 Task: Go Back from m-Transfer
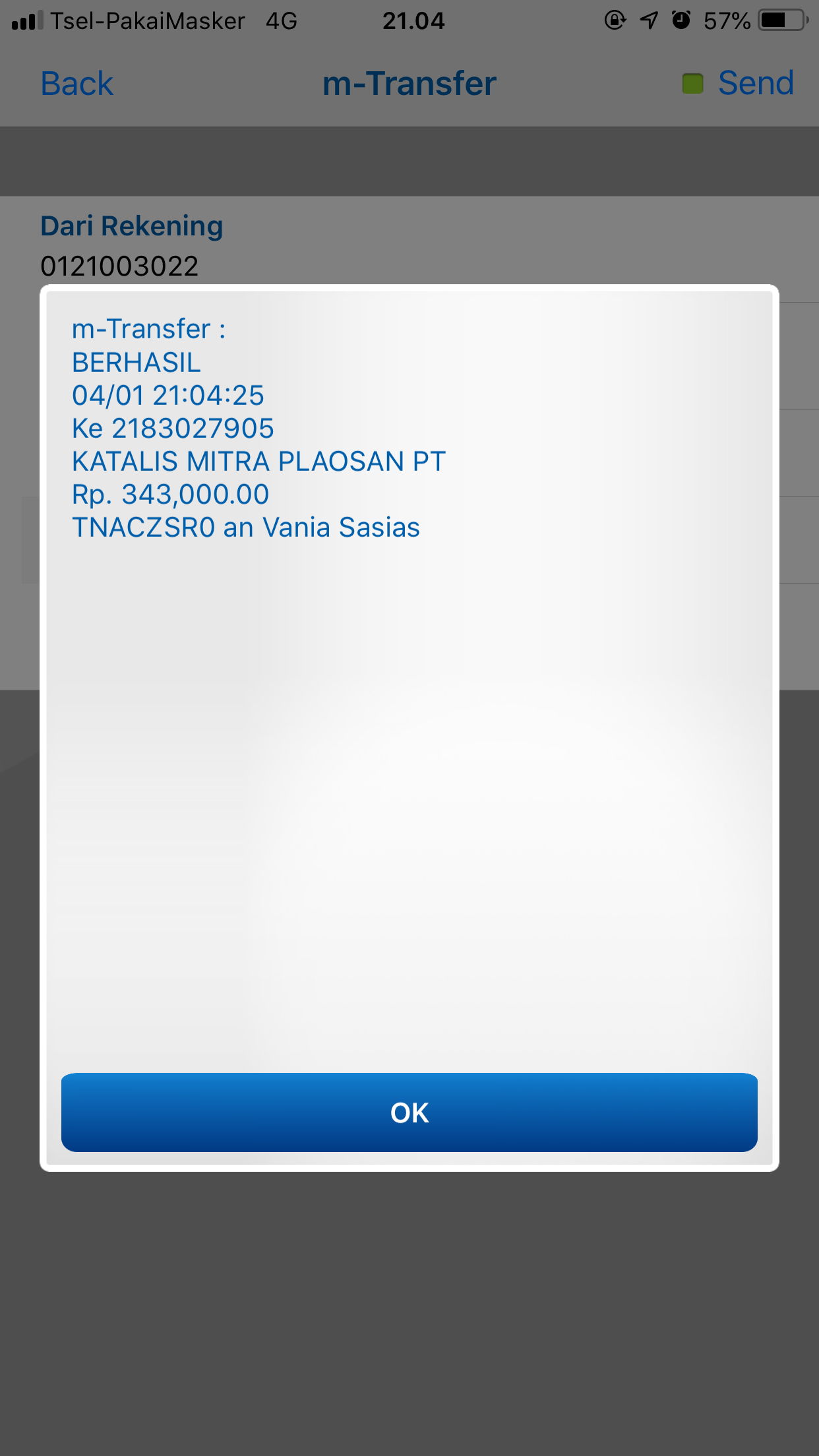[x=77, y=84]
